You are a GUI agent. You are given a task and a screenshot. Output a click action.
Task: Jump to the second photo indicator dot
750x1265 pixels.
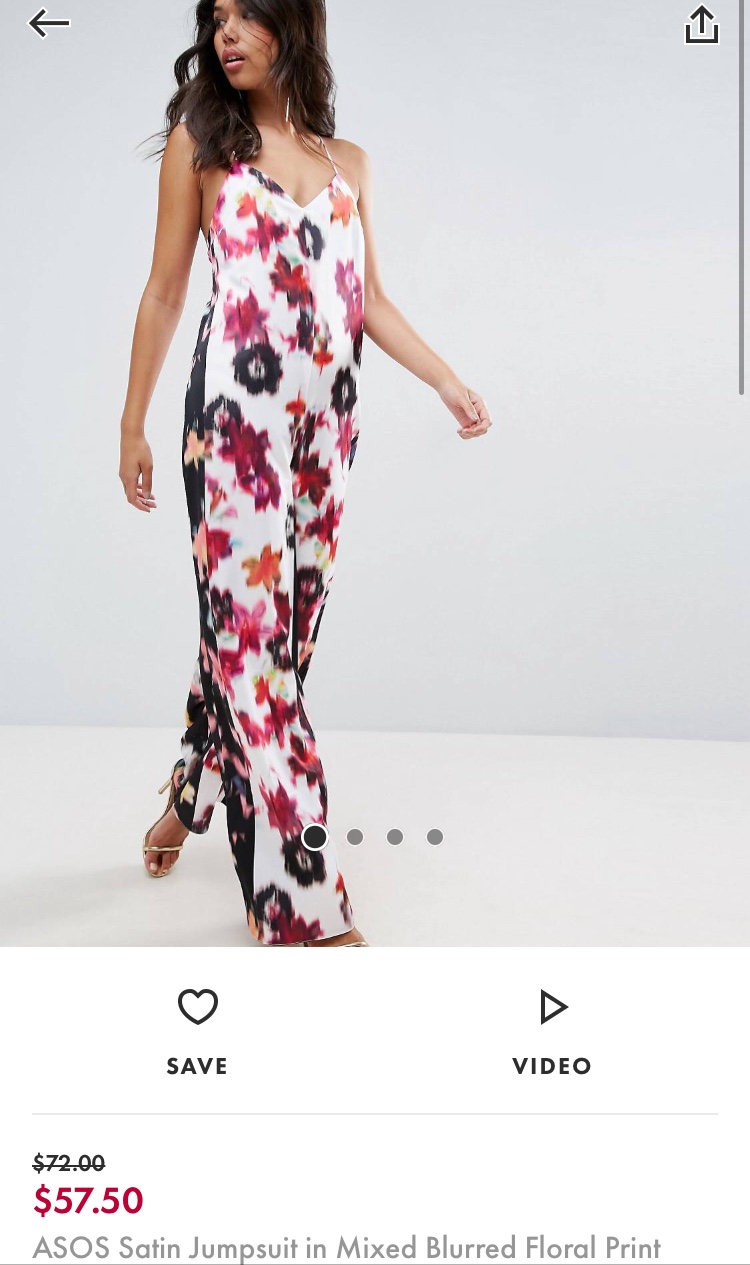355,837
